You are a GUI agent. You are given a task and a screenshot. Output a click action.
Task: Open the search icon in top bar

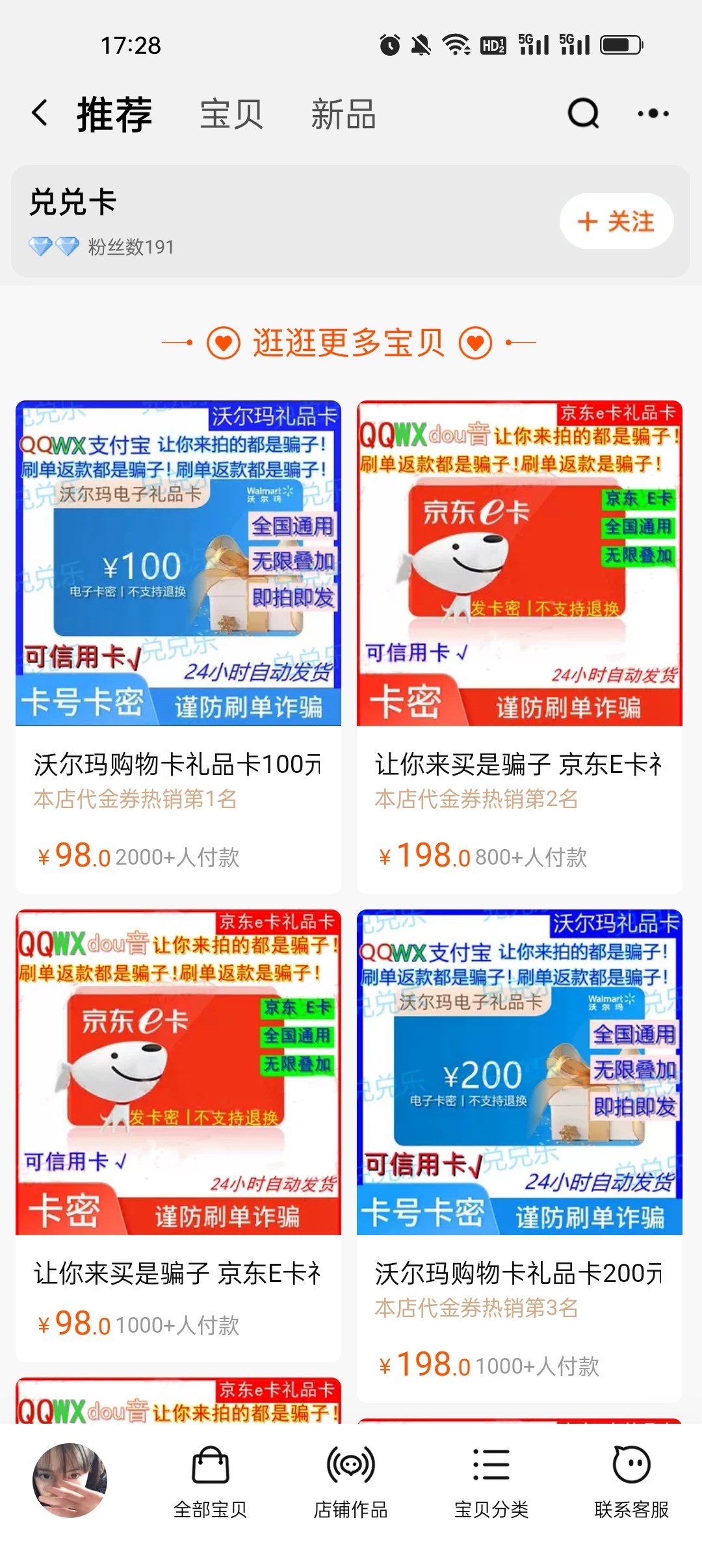coord(583,114)
